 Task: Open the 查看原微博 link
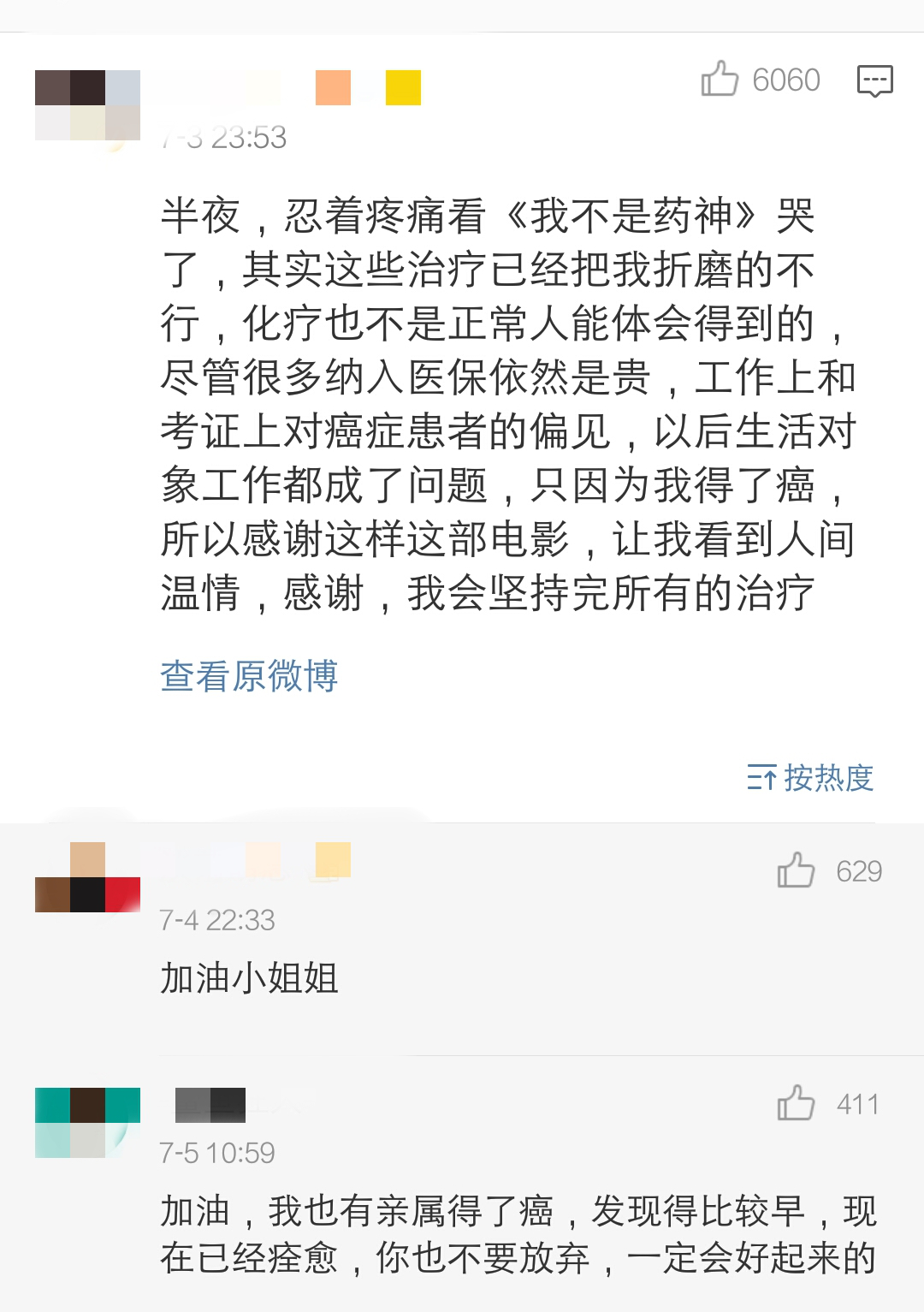[249, 676]
